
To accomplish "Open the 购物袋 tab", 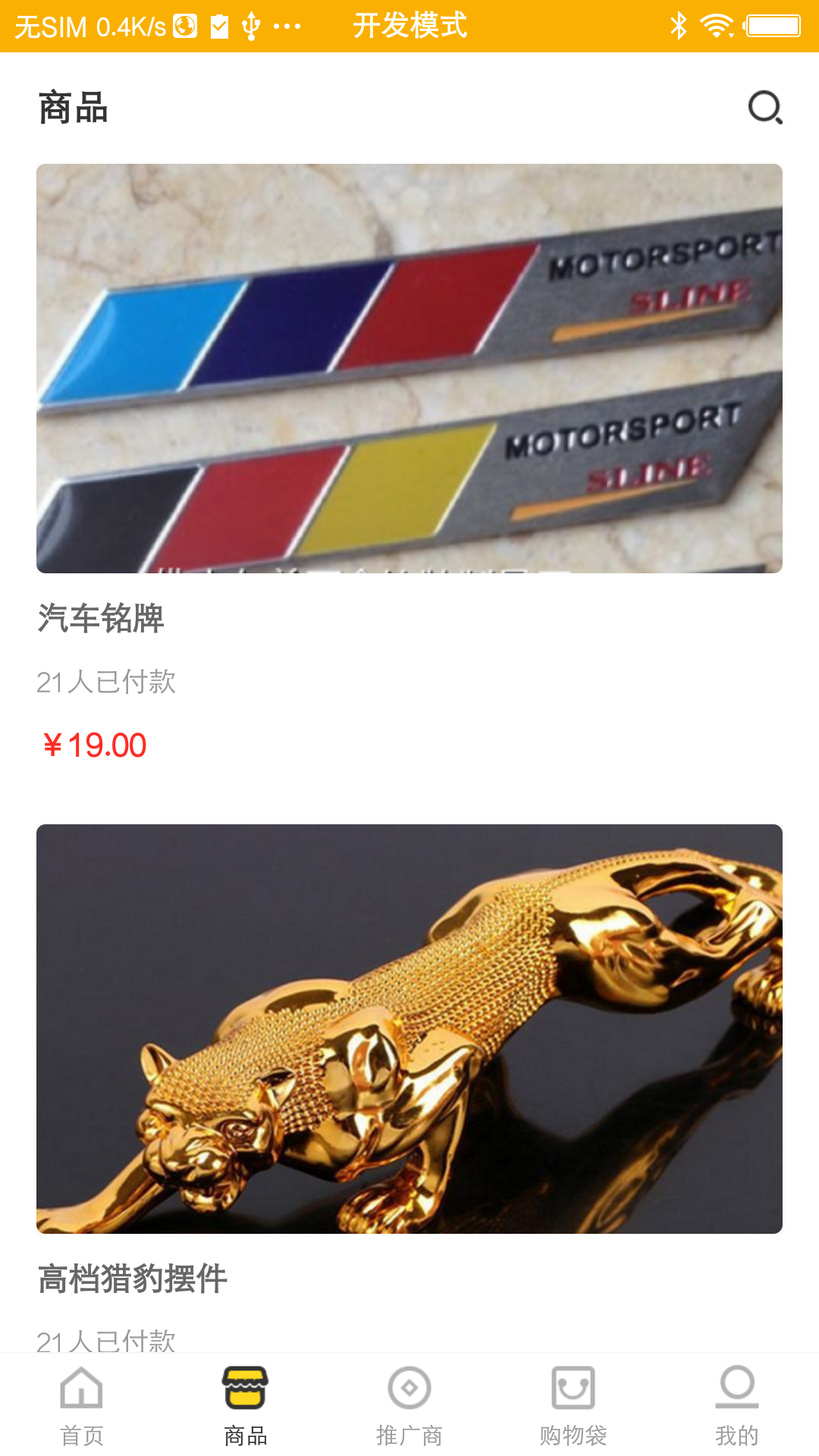I will 573,1404.
